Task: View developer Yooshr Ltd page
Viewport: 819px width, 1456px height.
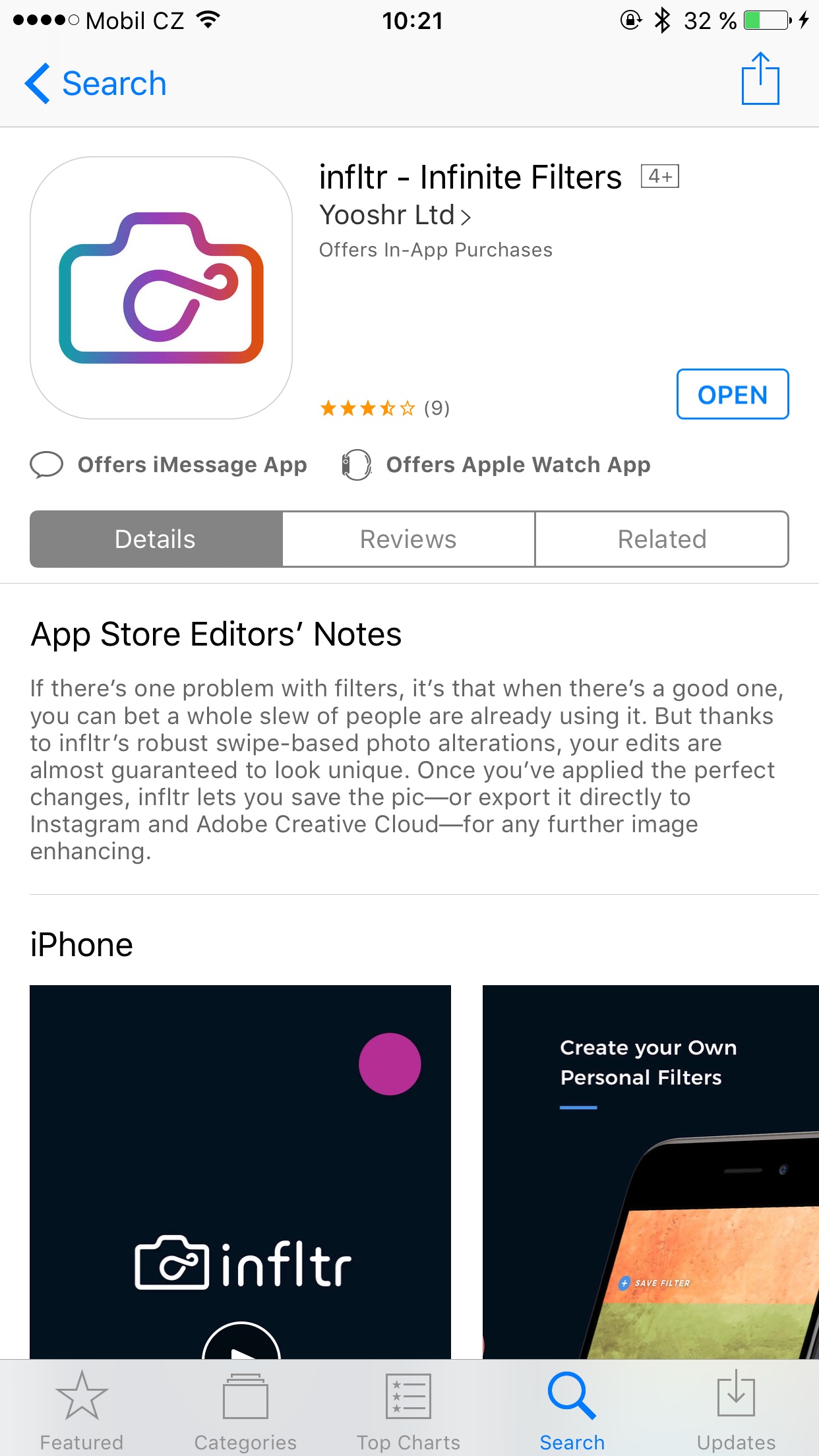Action: coord(394,216)
